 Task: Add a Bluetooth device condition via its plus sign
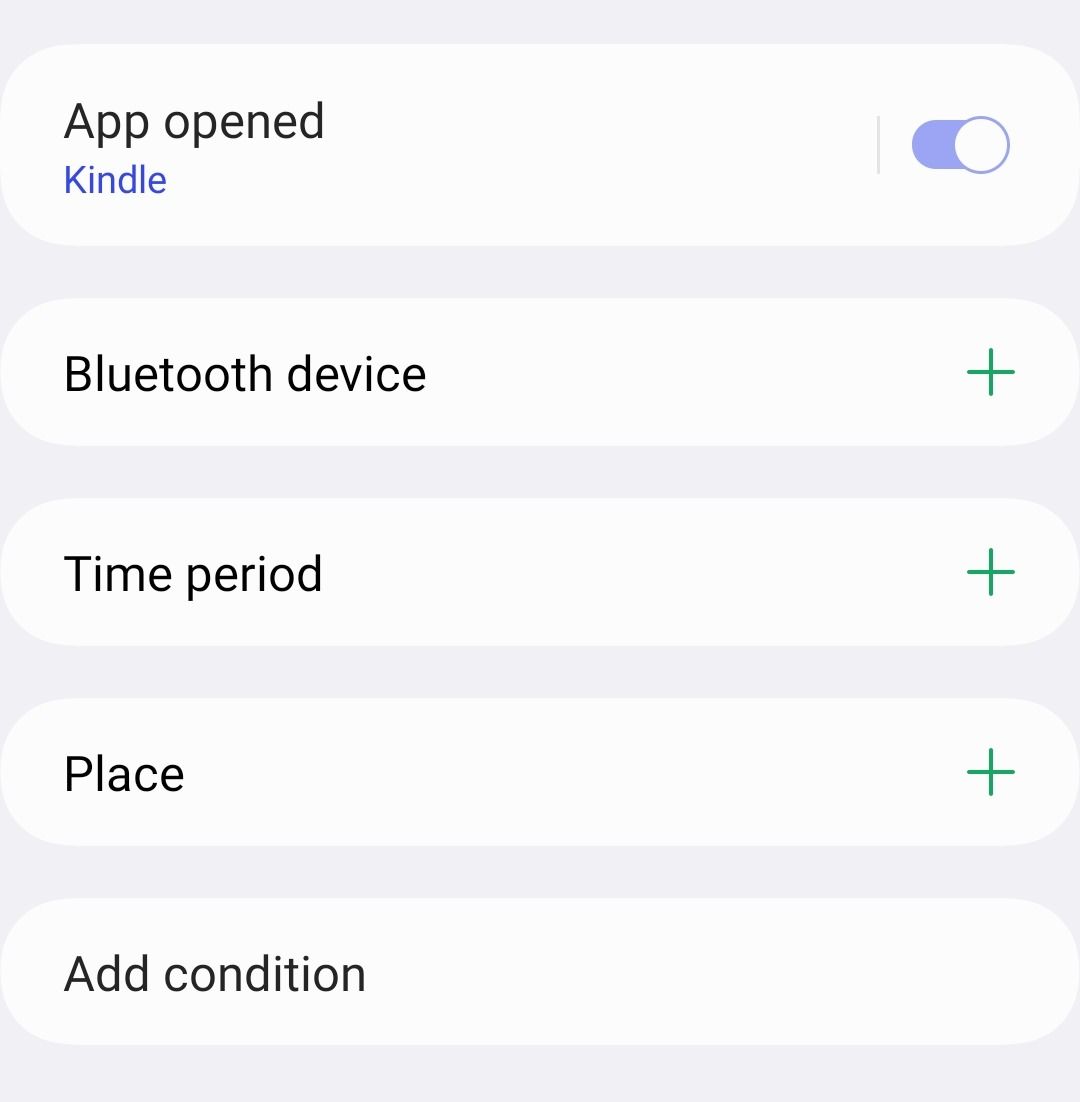pyautogui.click(x=990, y=373)
